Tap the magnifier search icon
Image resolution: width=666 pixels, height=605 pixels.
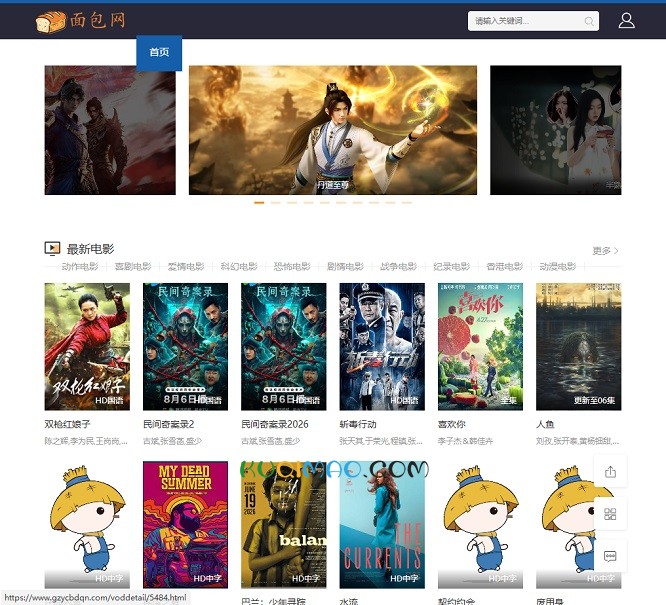pyautogui.click(x=589, y=21)
